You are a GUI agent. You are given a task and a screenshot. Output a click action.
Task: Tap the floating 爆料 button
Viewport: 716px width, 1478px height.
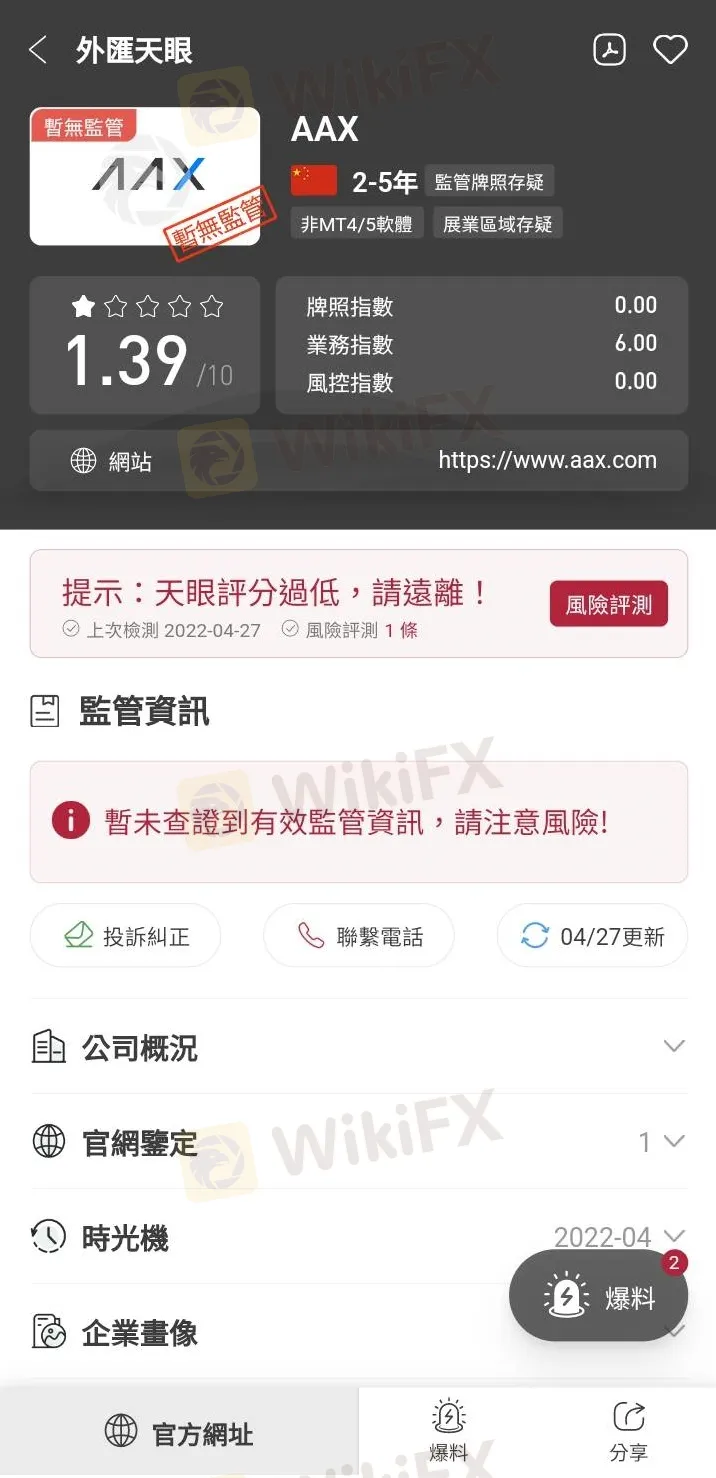598,1297
